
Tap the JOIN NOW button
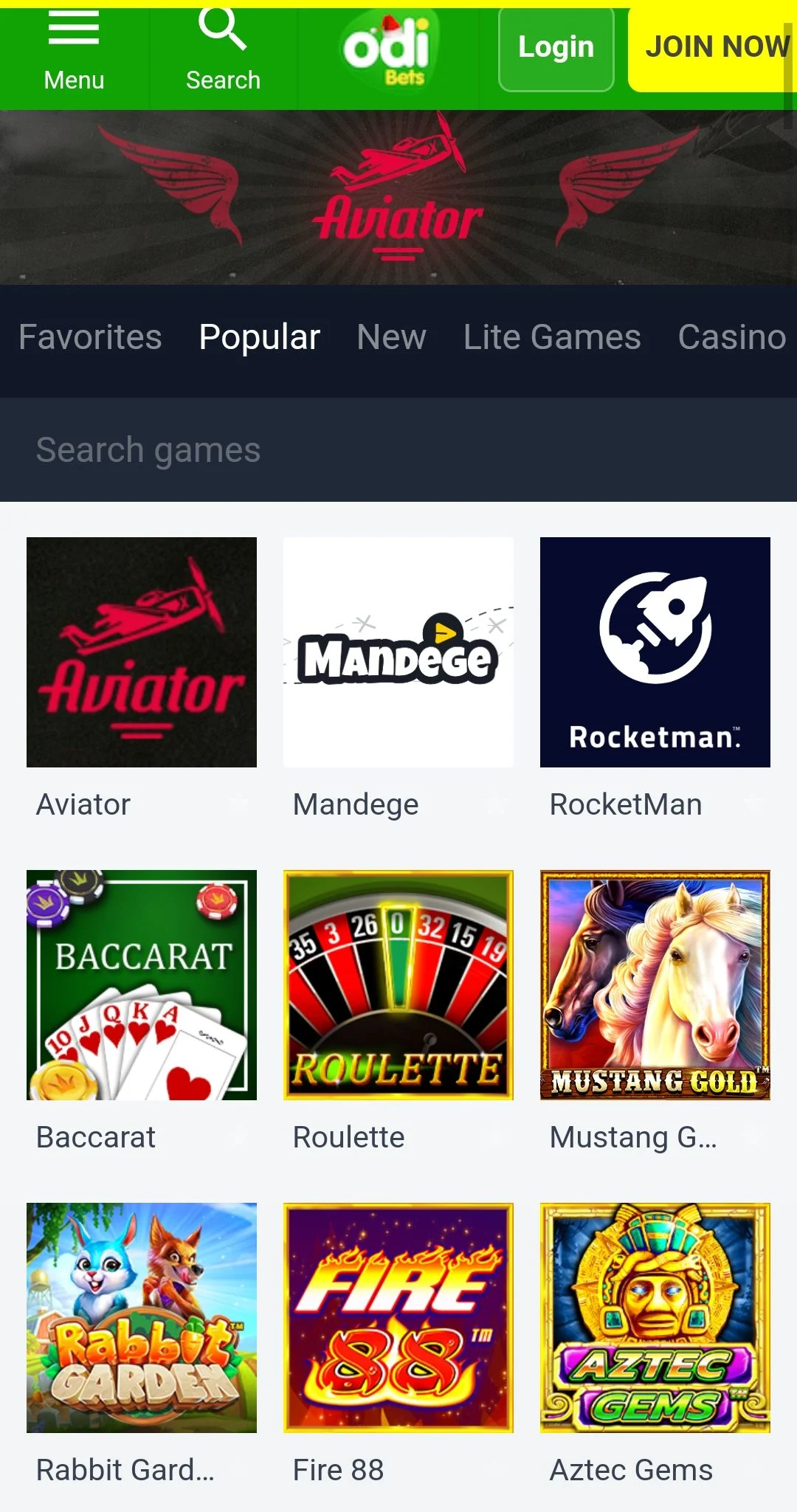coord(714,49)
